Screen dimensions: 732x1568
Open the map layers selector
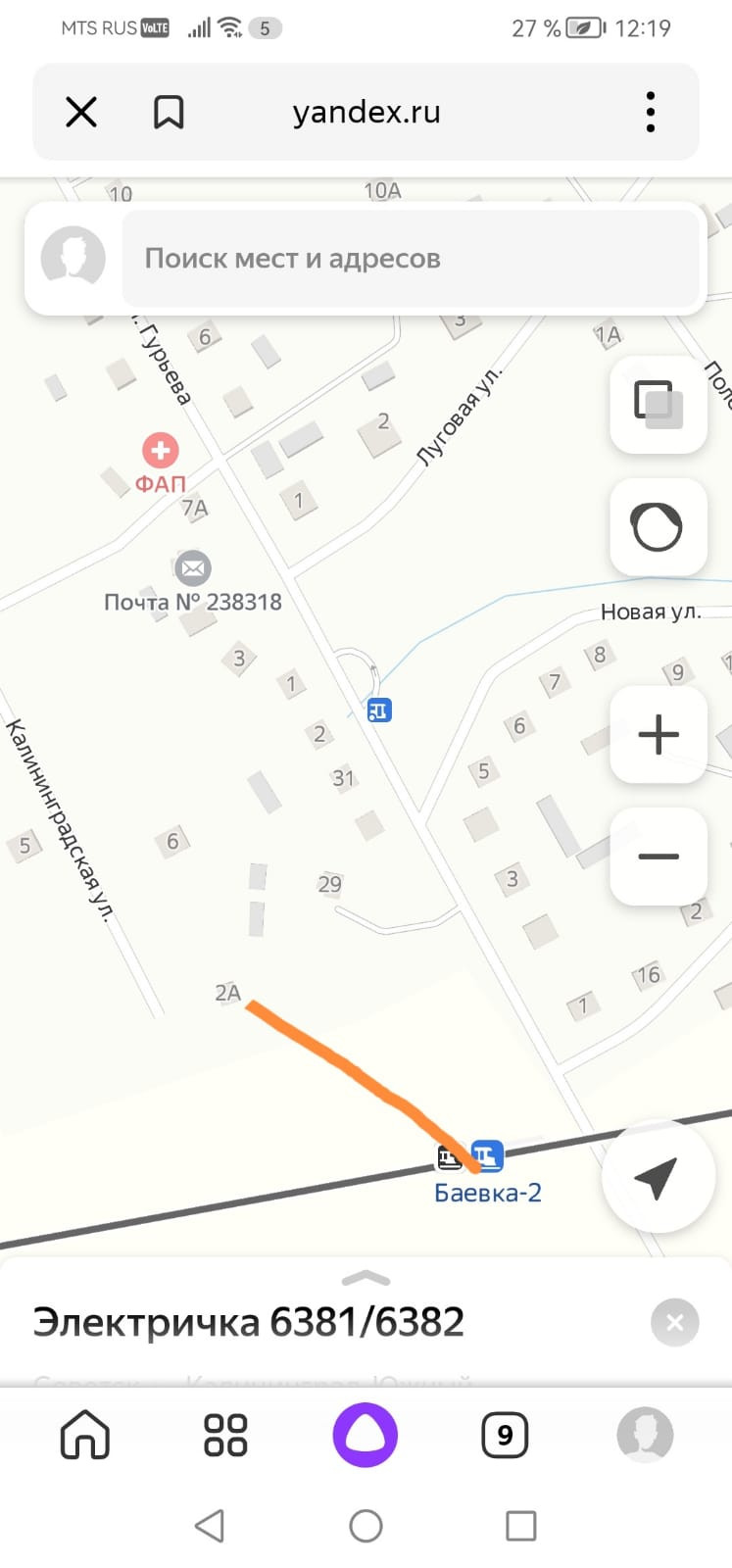tap(658, 404)
